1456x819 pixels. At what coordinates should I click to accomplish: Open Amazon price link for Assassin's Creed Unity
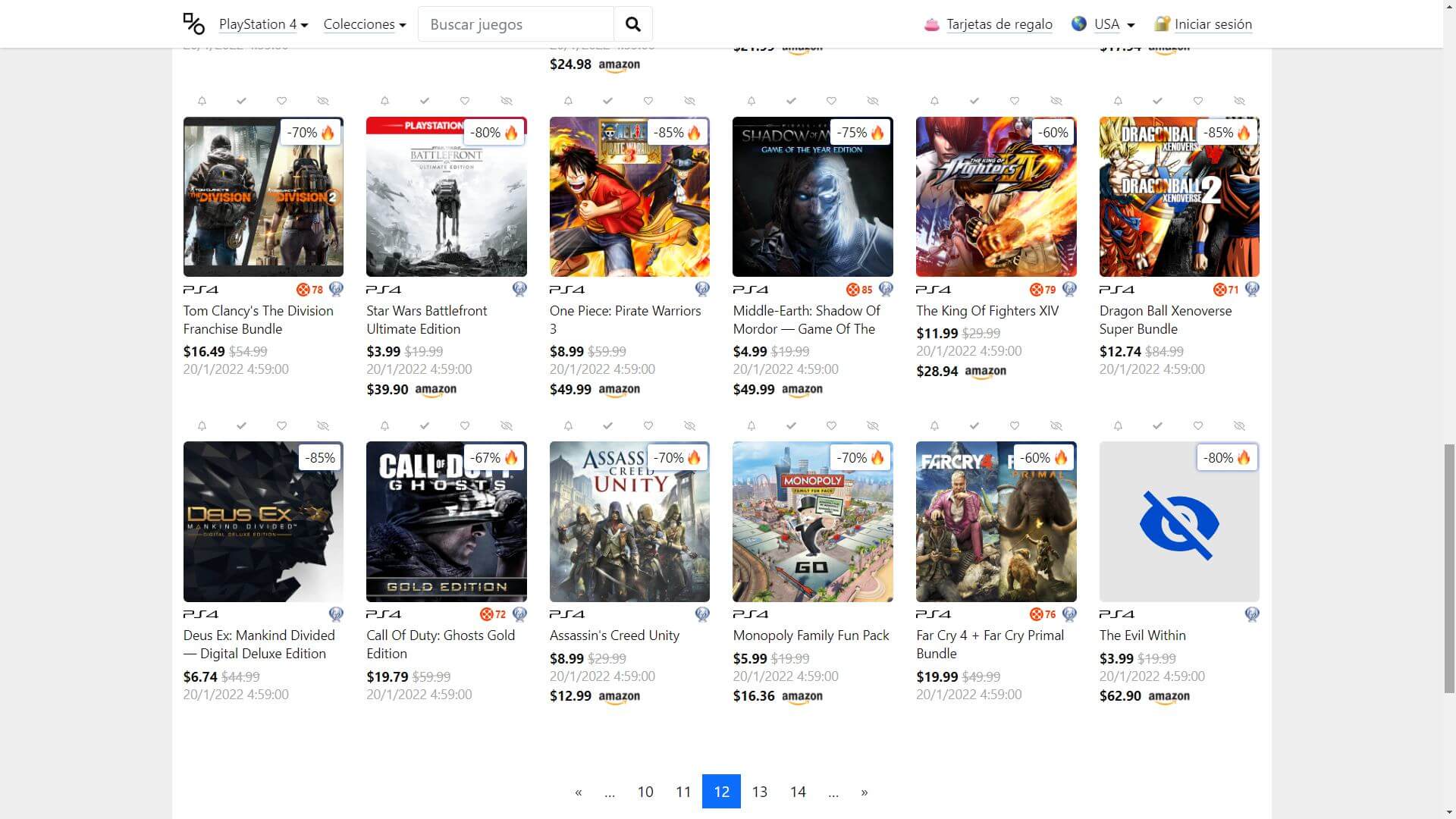click(x=619, y=696)
